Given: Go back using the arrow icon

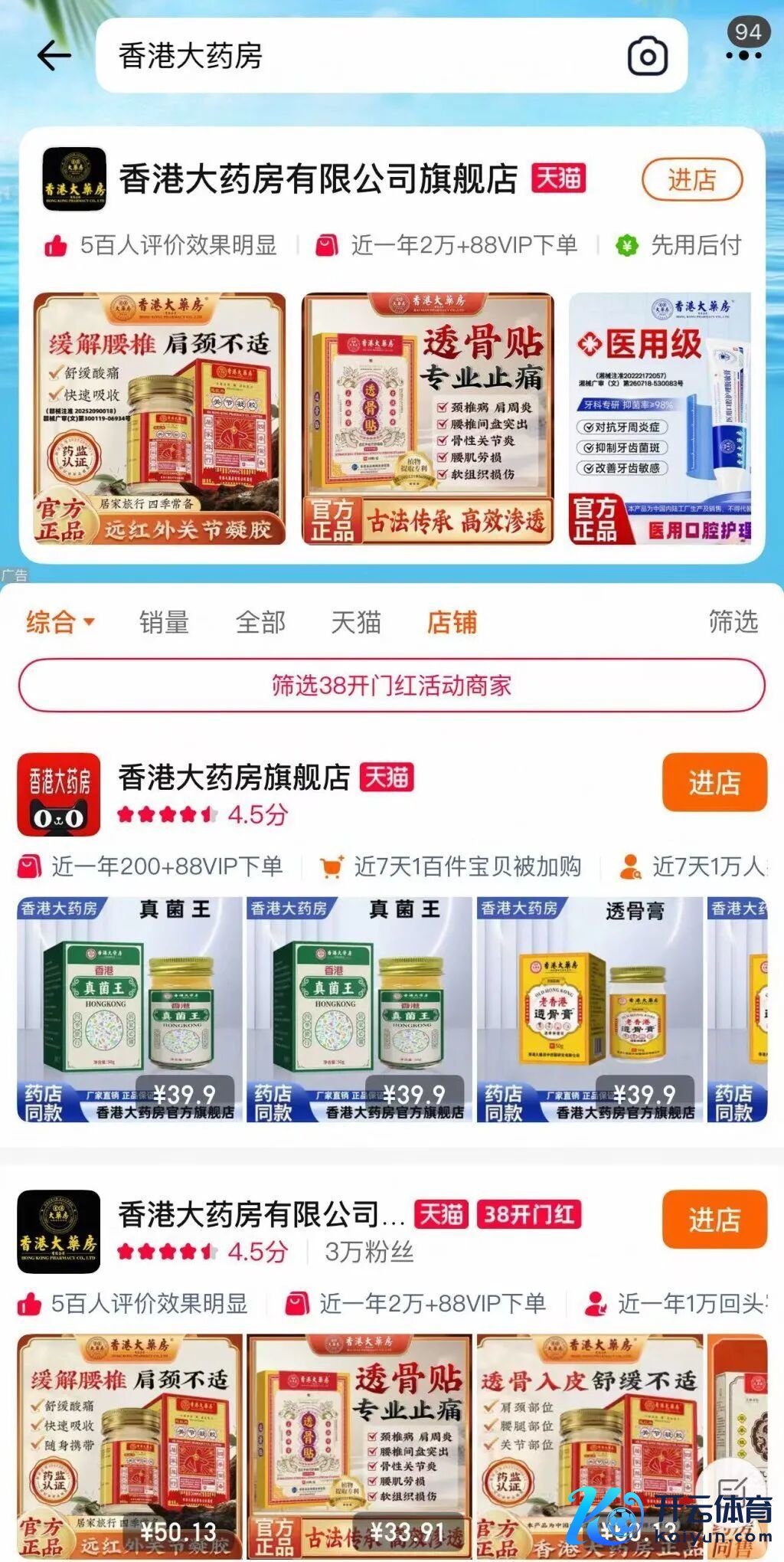Looking at the screenshot, I should (54, 56).
